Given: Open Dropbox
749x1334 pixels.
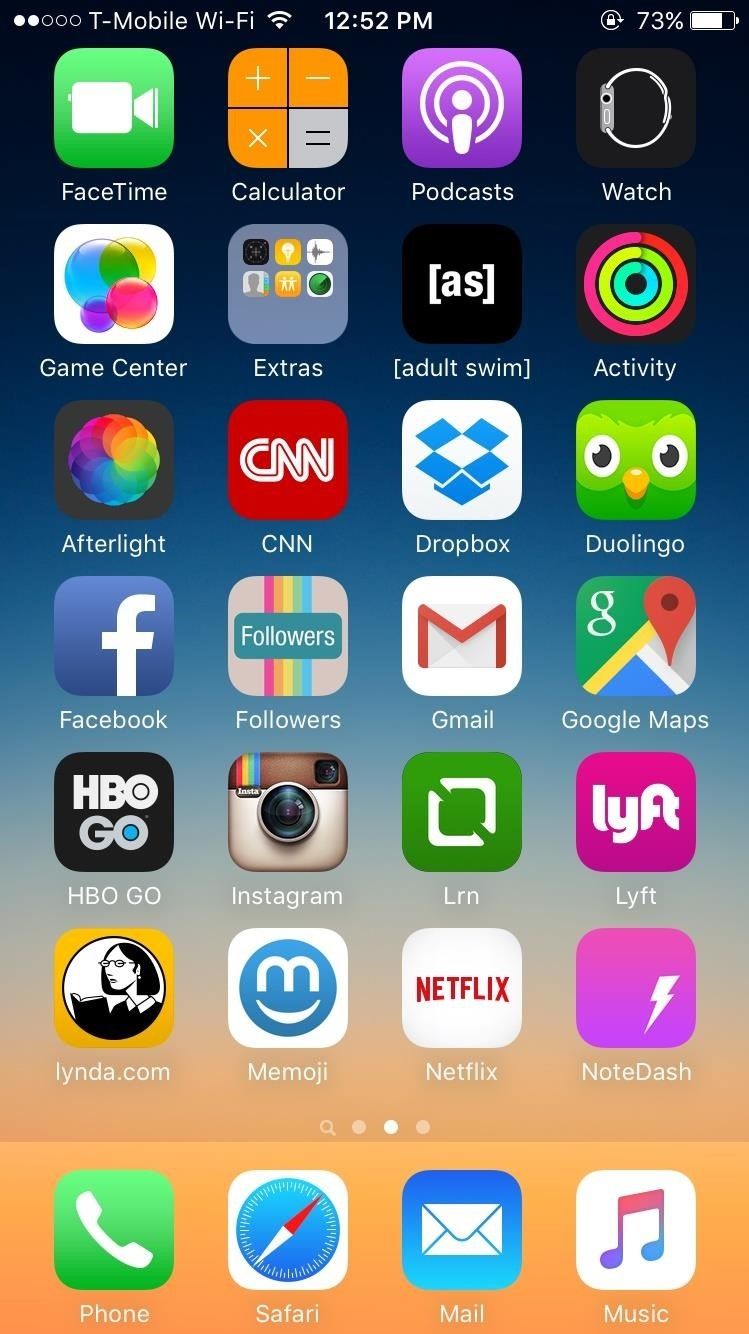Looking at the screenshot, I should (x=461, y=460).
